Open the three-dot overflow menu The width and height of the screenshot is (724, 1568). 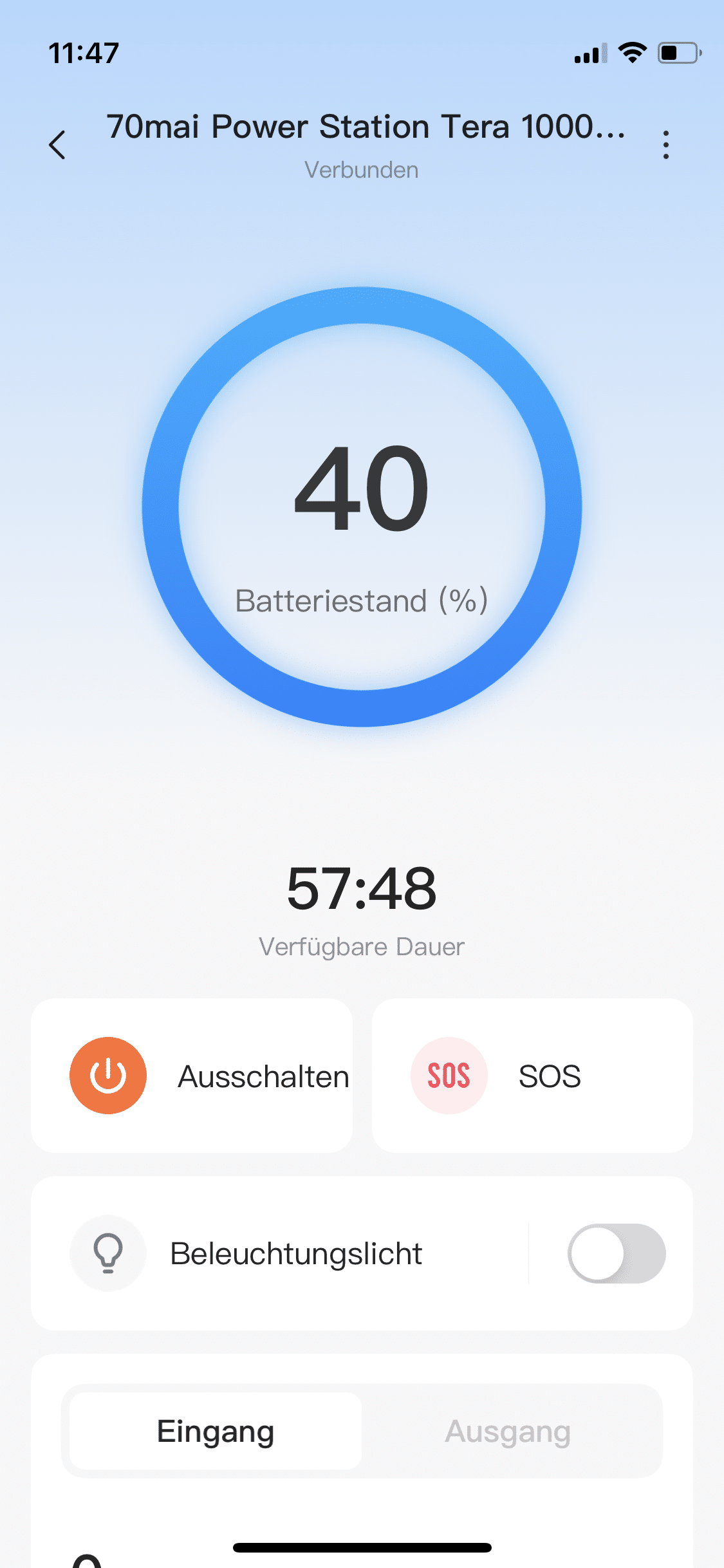point(665,145)
